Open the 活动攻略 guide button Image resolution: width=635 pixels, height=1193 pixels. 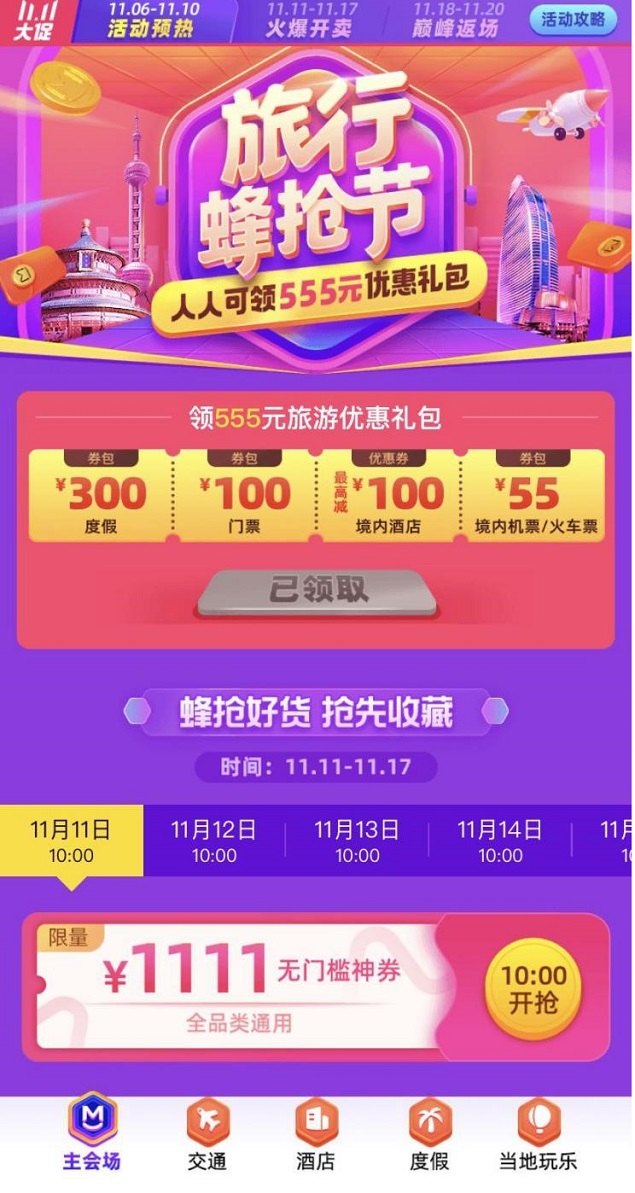coord(573,19)
